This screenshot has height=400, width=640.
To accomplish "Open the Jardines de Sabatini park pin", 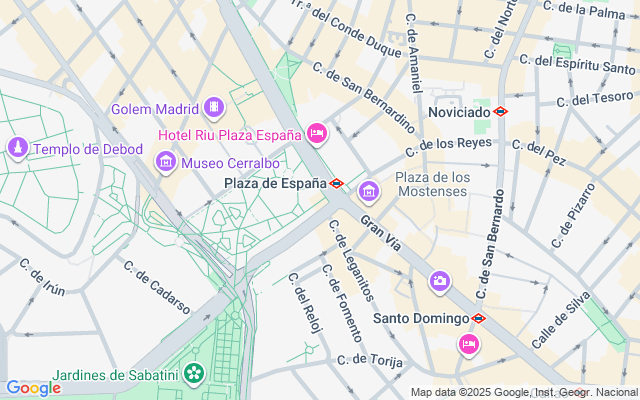I will pos(194,374).
